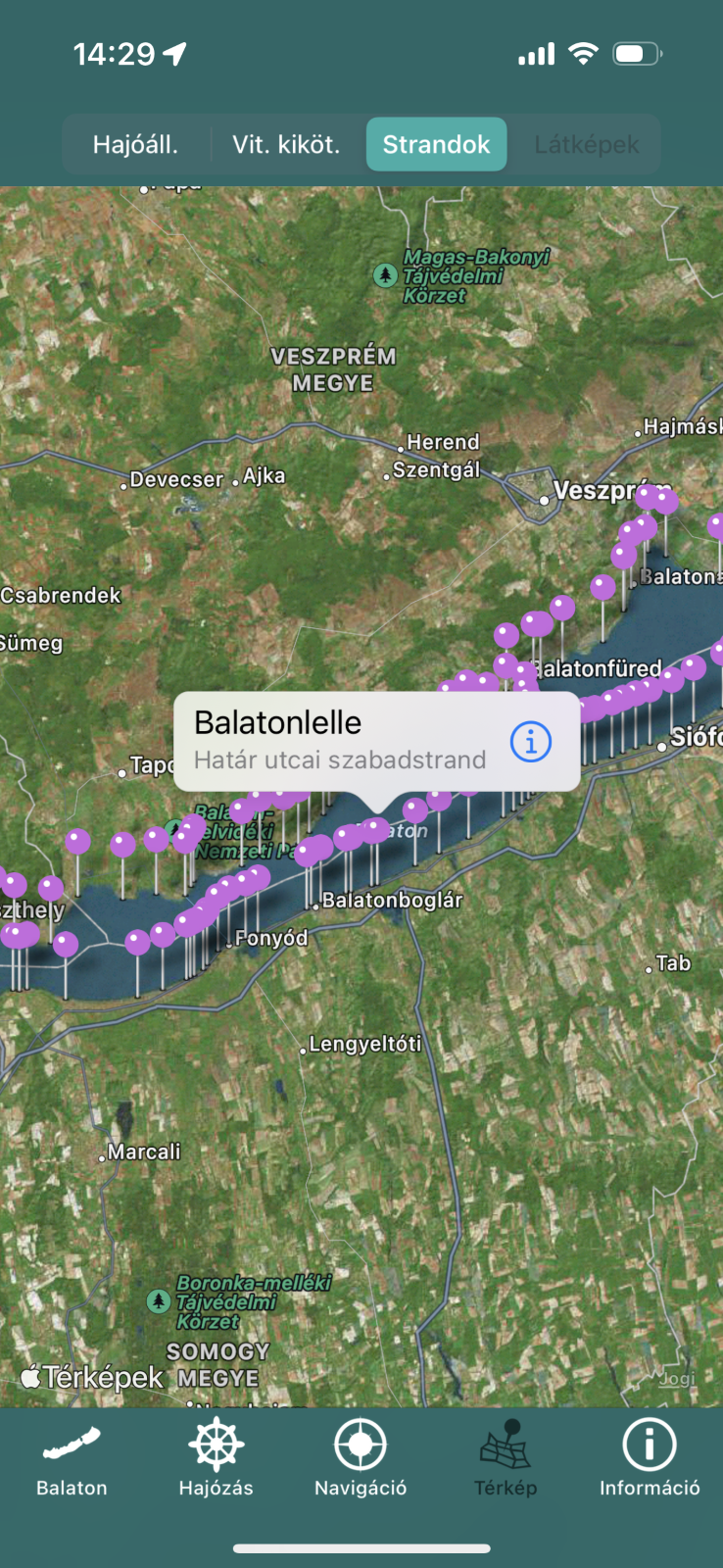Select the Strandok segment
Screen dimensions: 723x1568
pyautogui.click(x=436, y=145)
